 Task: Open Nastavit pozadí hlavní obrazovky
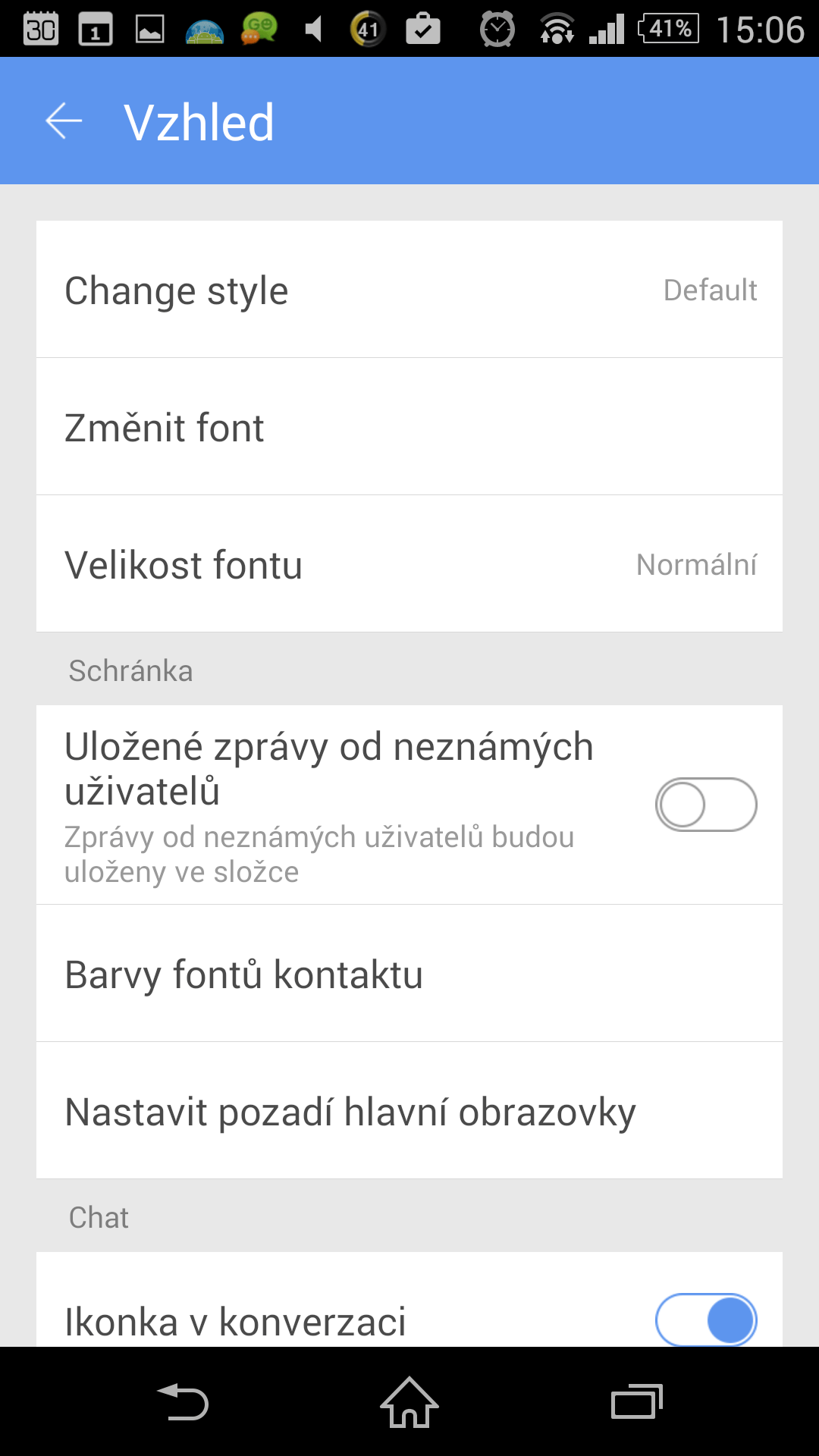(x=409, y=1110)
